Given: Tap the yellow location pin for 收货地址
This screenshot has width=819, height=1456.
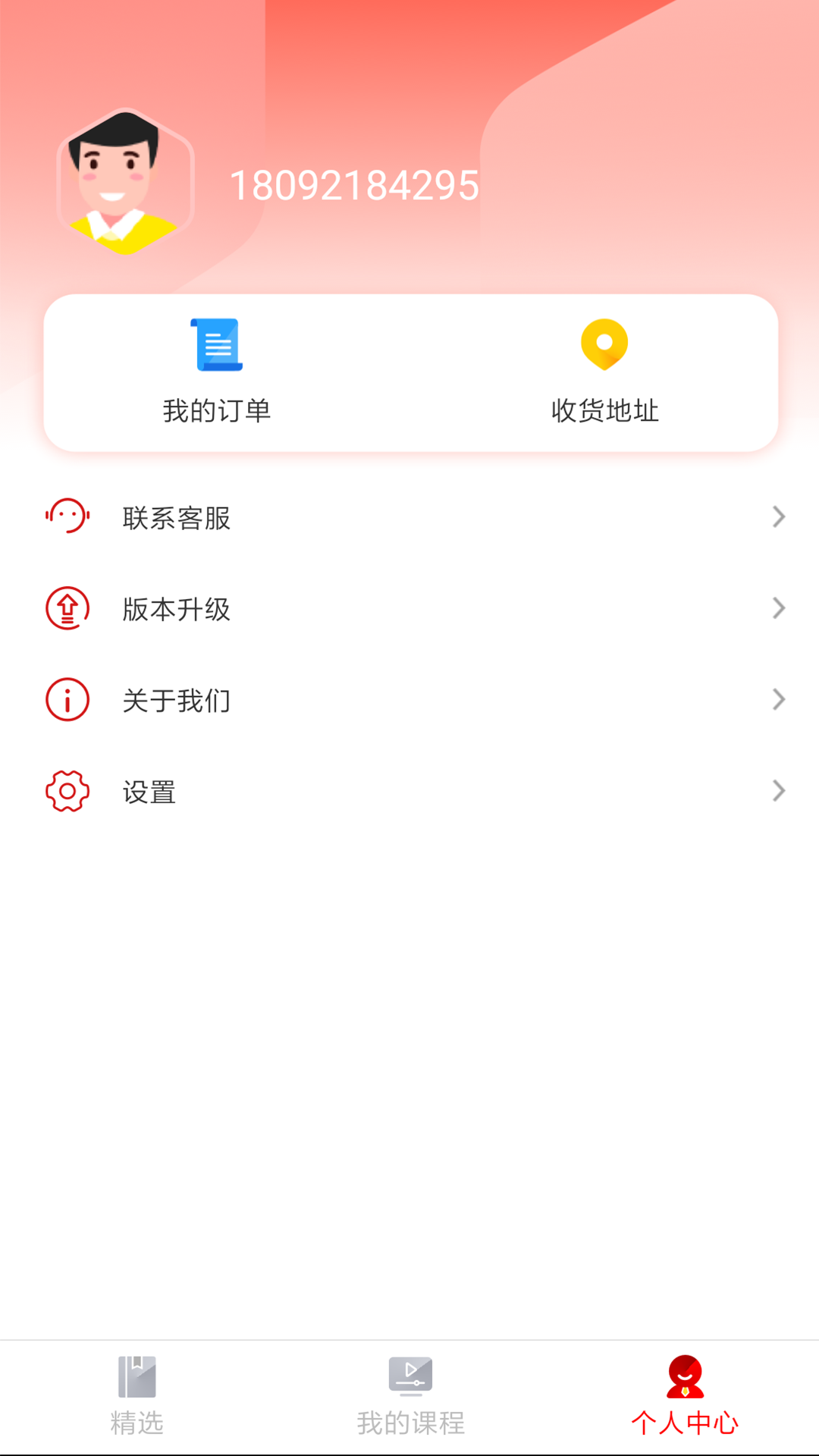Looking at the screenshot, I should (604, 345).
